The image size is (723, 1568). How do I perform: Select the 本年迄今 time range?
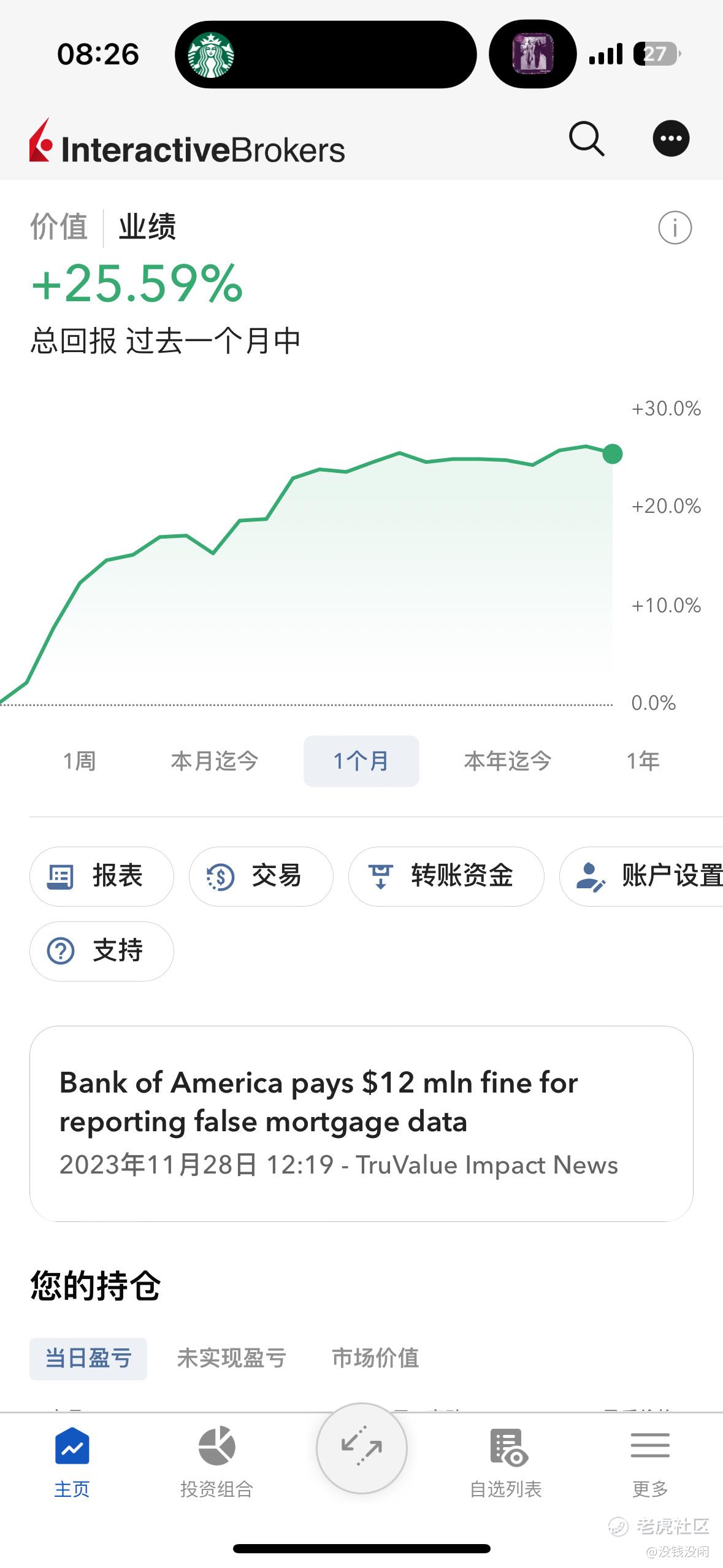pos(508,761)
